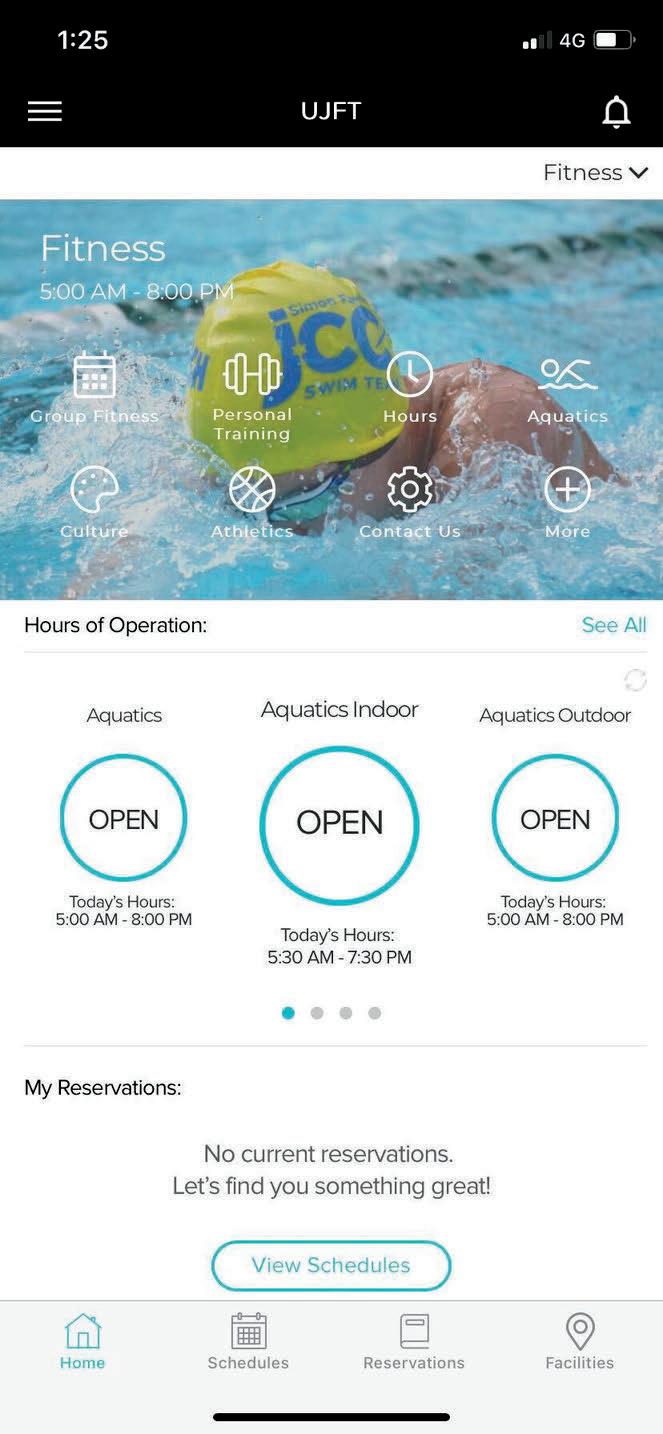Image resolution: width=663 pixels, height=1434 pixels.
Task: Switch to the Reservations tab
Action: 414,1342
